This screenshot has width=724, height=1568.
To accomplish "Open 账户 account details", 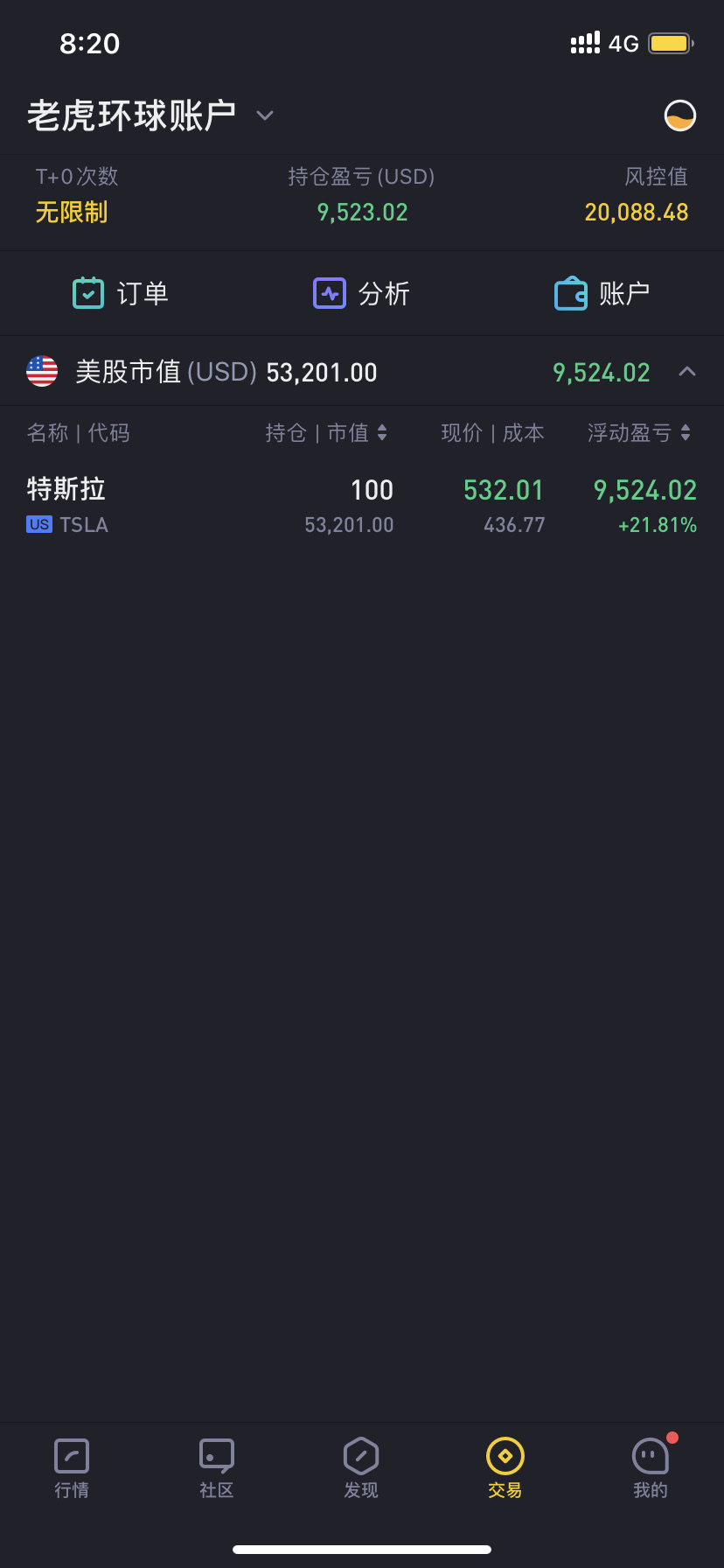I will point(602,294).
